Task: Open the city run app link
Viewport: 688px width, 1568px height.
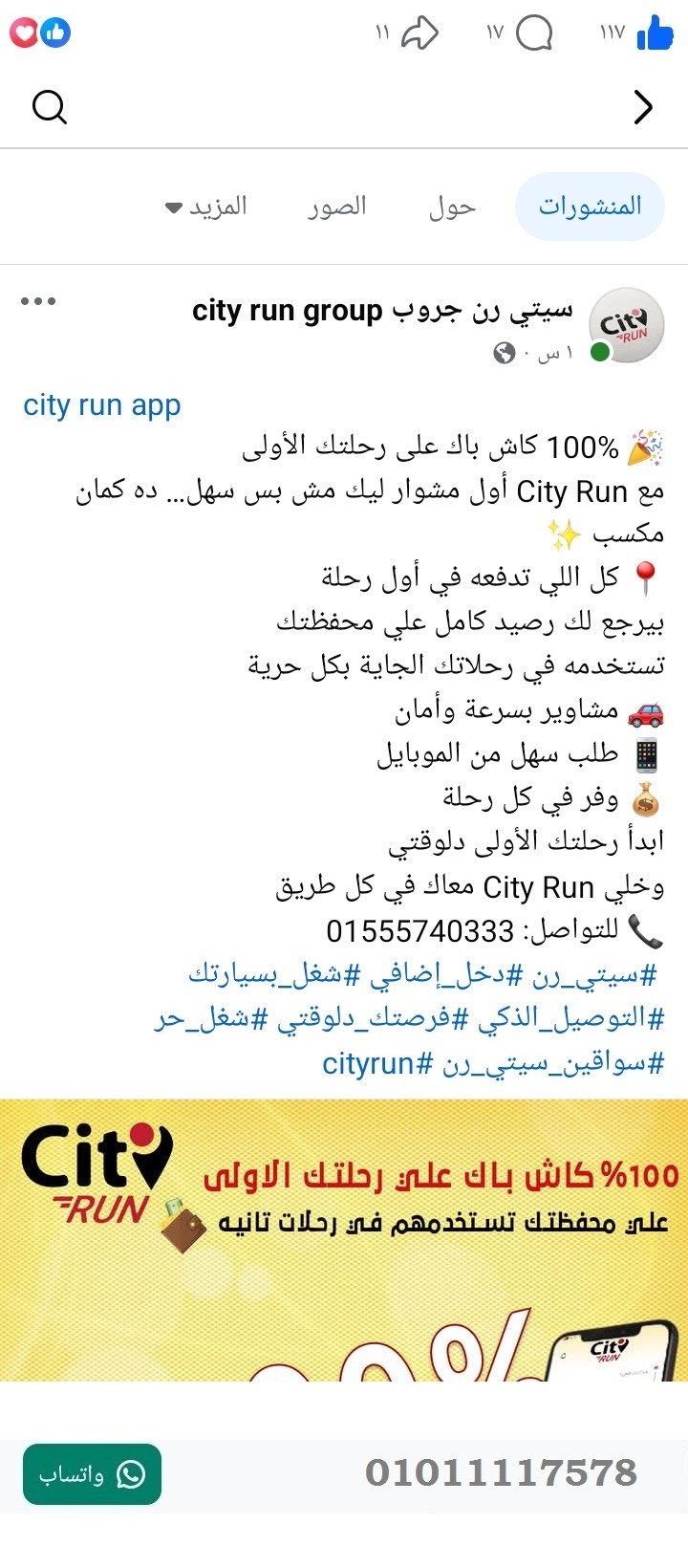Action: coord(100,404)
